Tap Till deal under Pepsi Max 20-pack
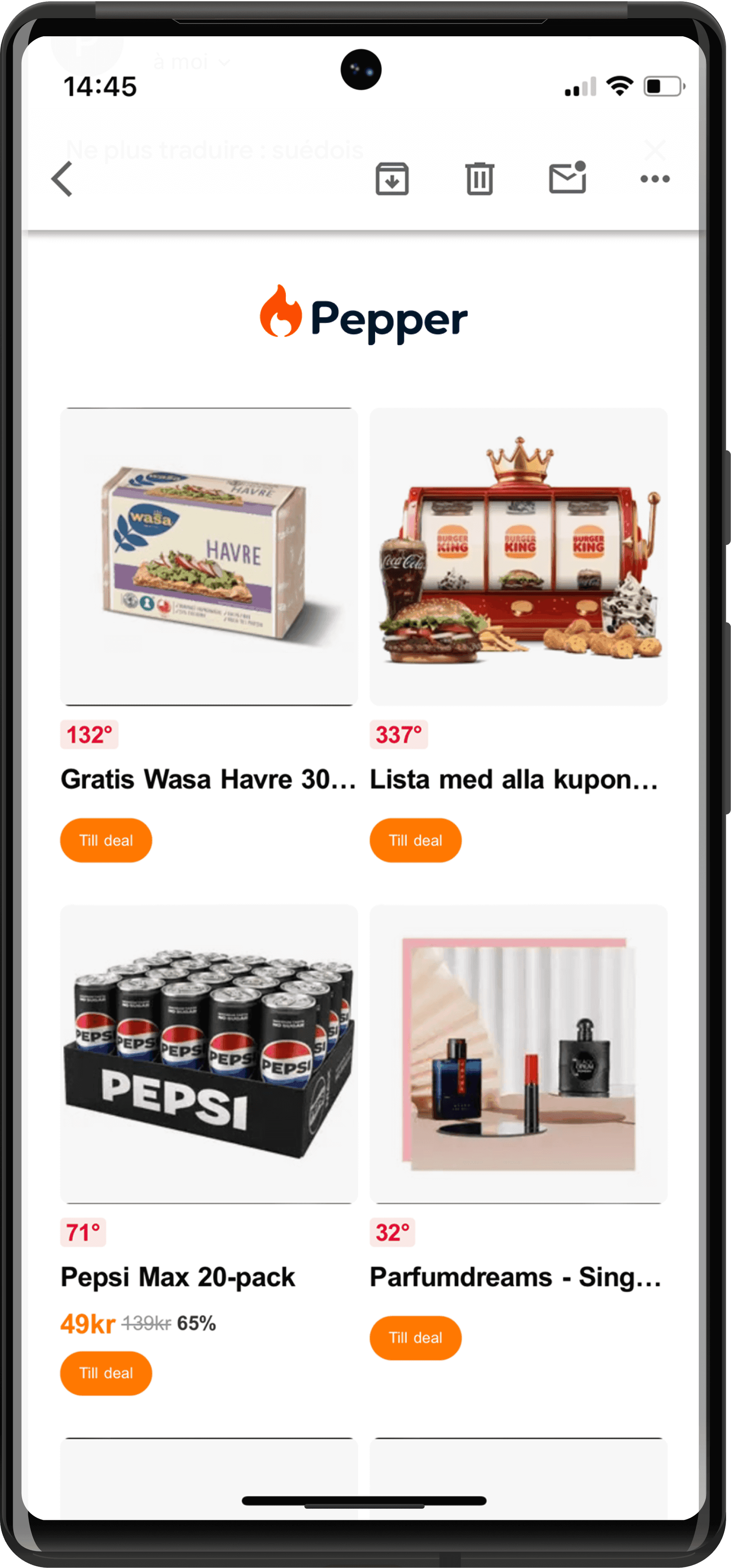 point(106,1373)
